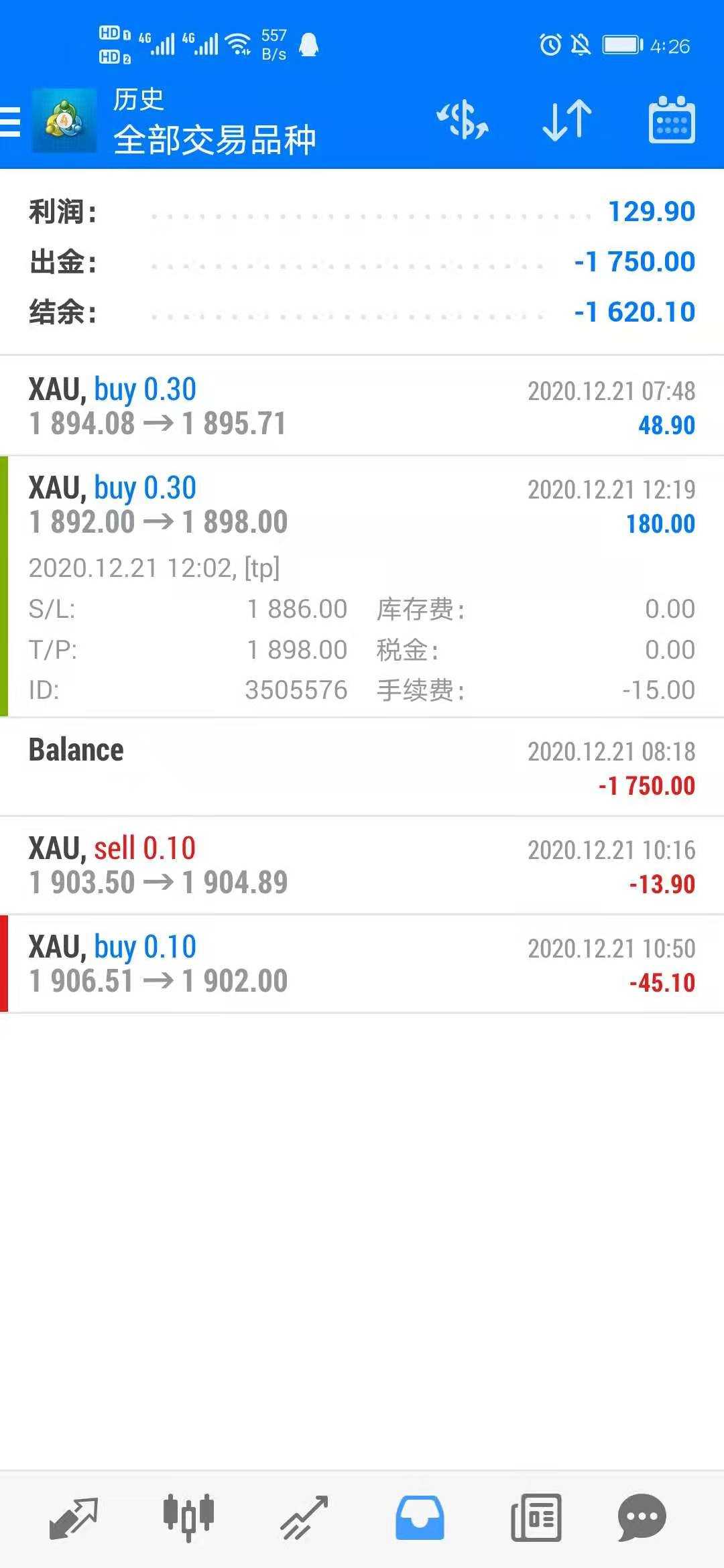Select the Balance entry of -1 750.00
Screen dimensions: 724x1568
tap(362, 767)
